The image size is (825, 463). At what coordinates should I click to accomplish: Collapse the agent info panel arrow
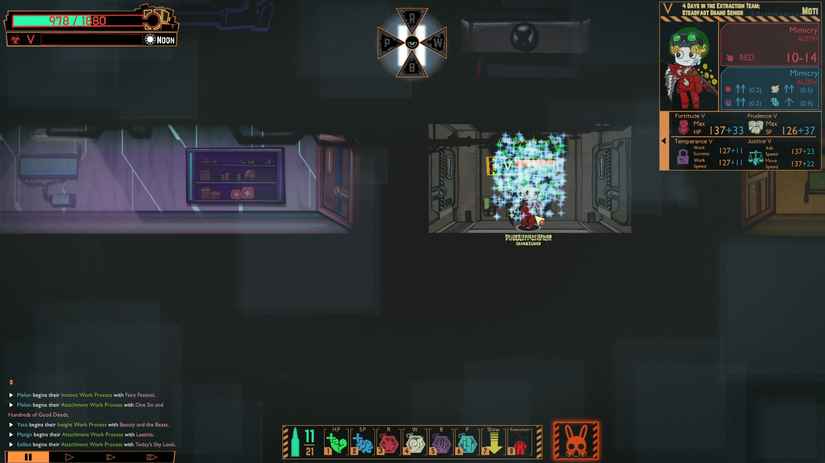click(664, 141)
